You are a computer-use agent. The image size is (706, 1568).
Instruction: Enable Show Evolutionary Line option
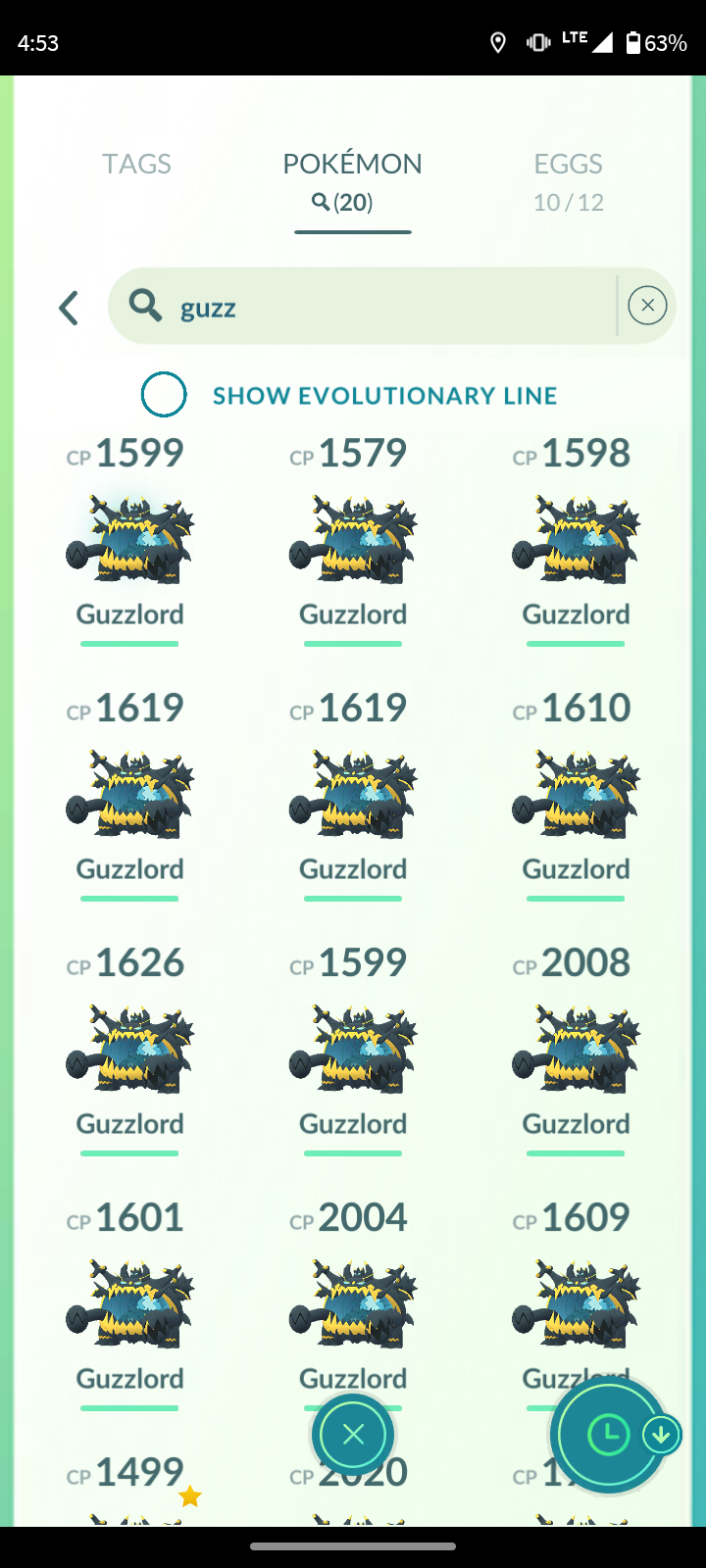click(x=164, y=395)
